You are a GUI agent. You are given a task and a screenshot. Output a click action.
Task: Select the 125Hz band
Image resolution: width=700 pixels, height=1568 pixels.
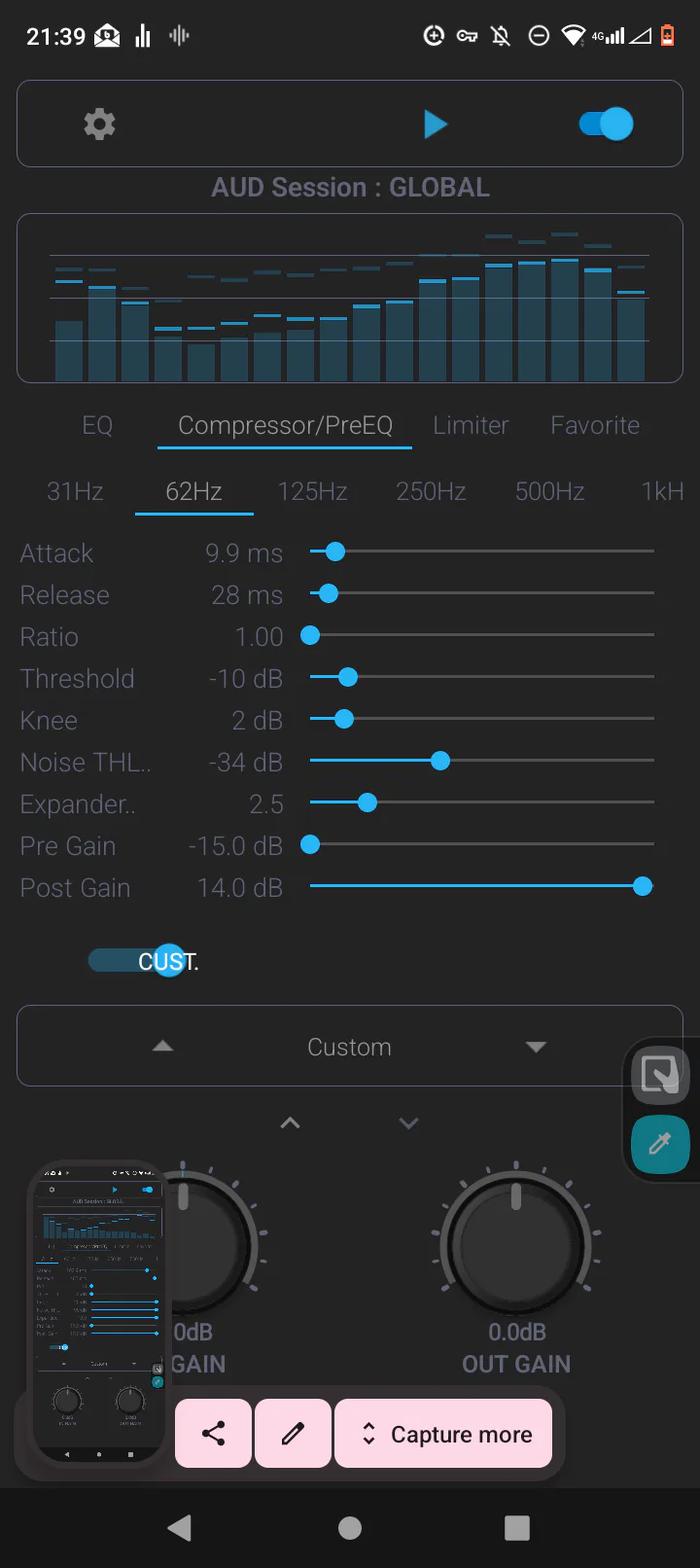click(x=312, y=492)
